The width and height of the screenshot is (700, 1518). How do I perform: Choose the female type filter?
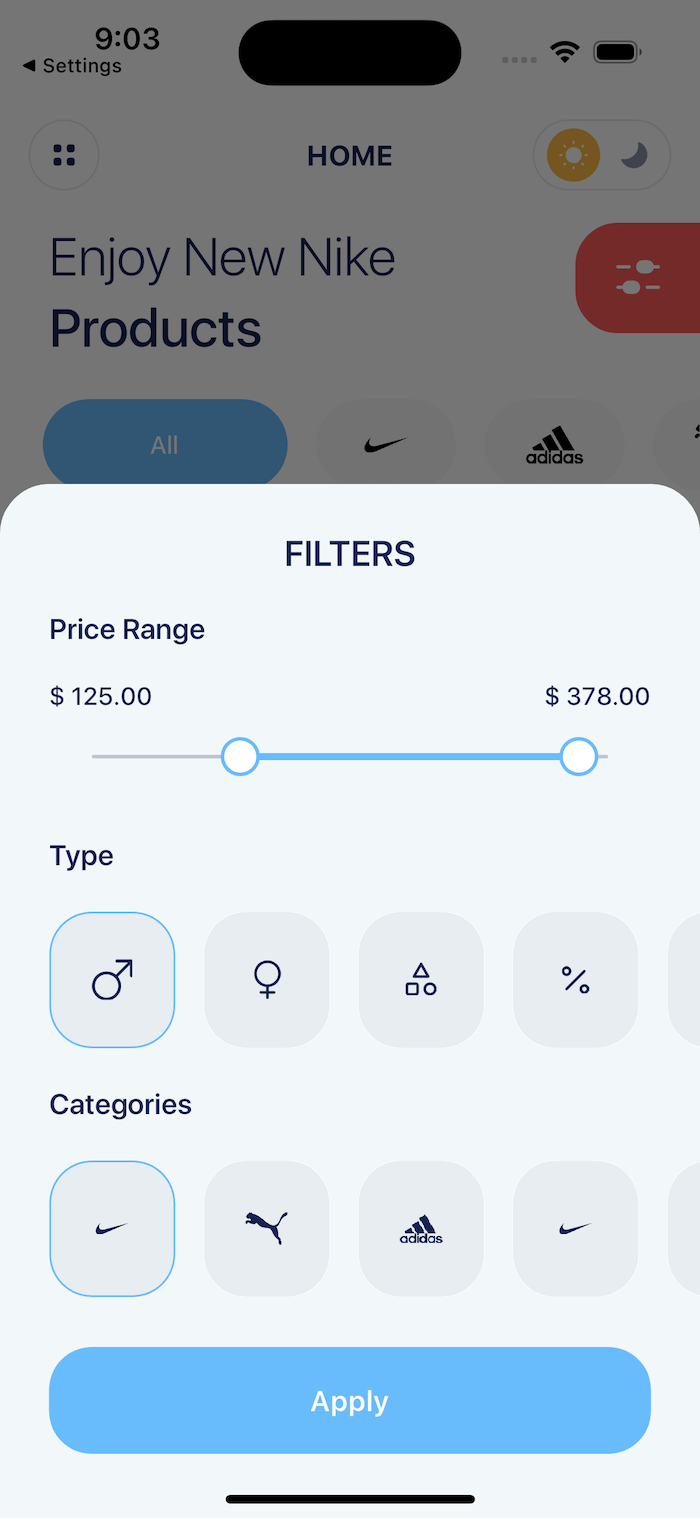pos(267,980)
